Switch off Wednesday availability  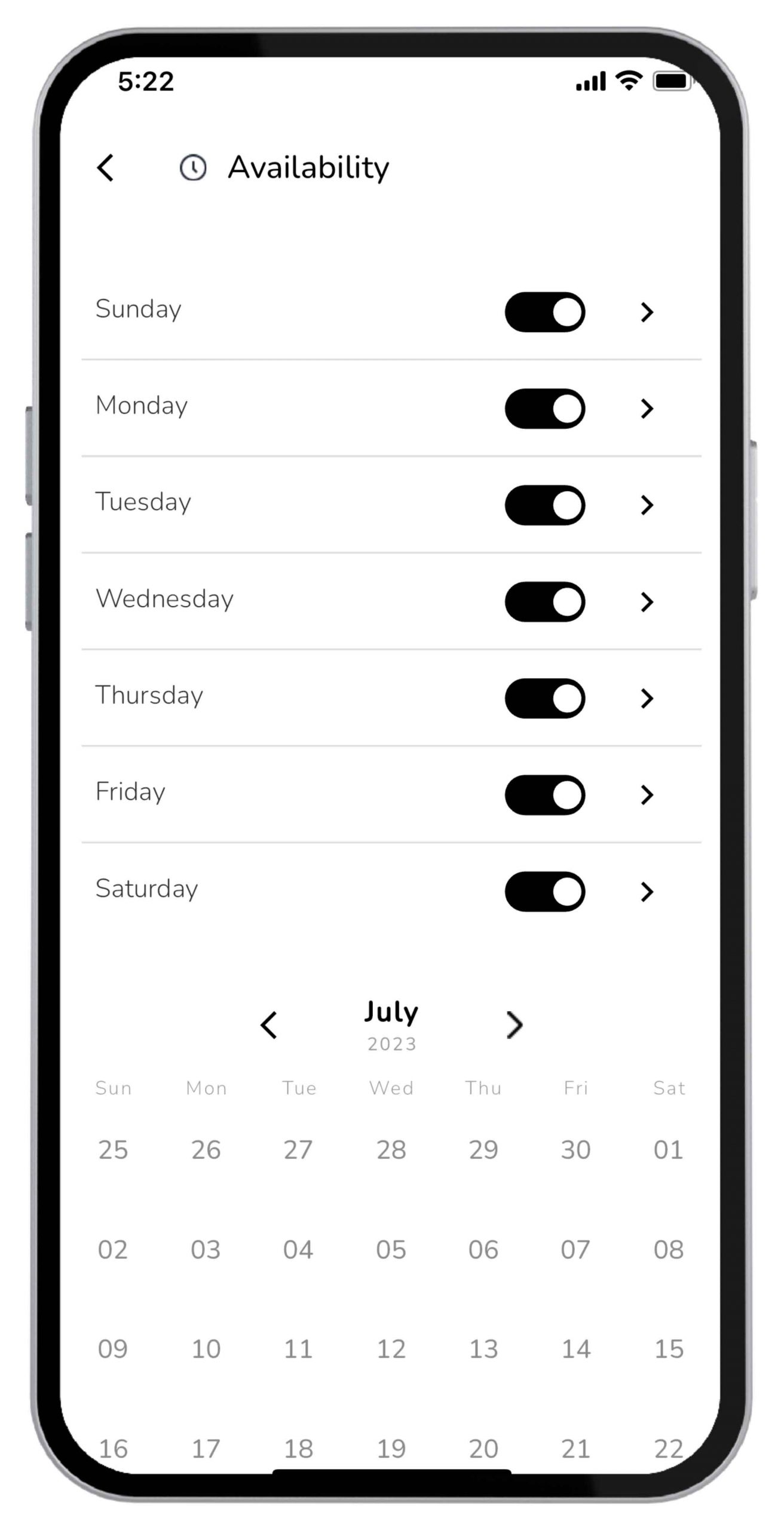[x=544, y=602]
